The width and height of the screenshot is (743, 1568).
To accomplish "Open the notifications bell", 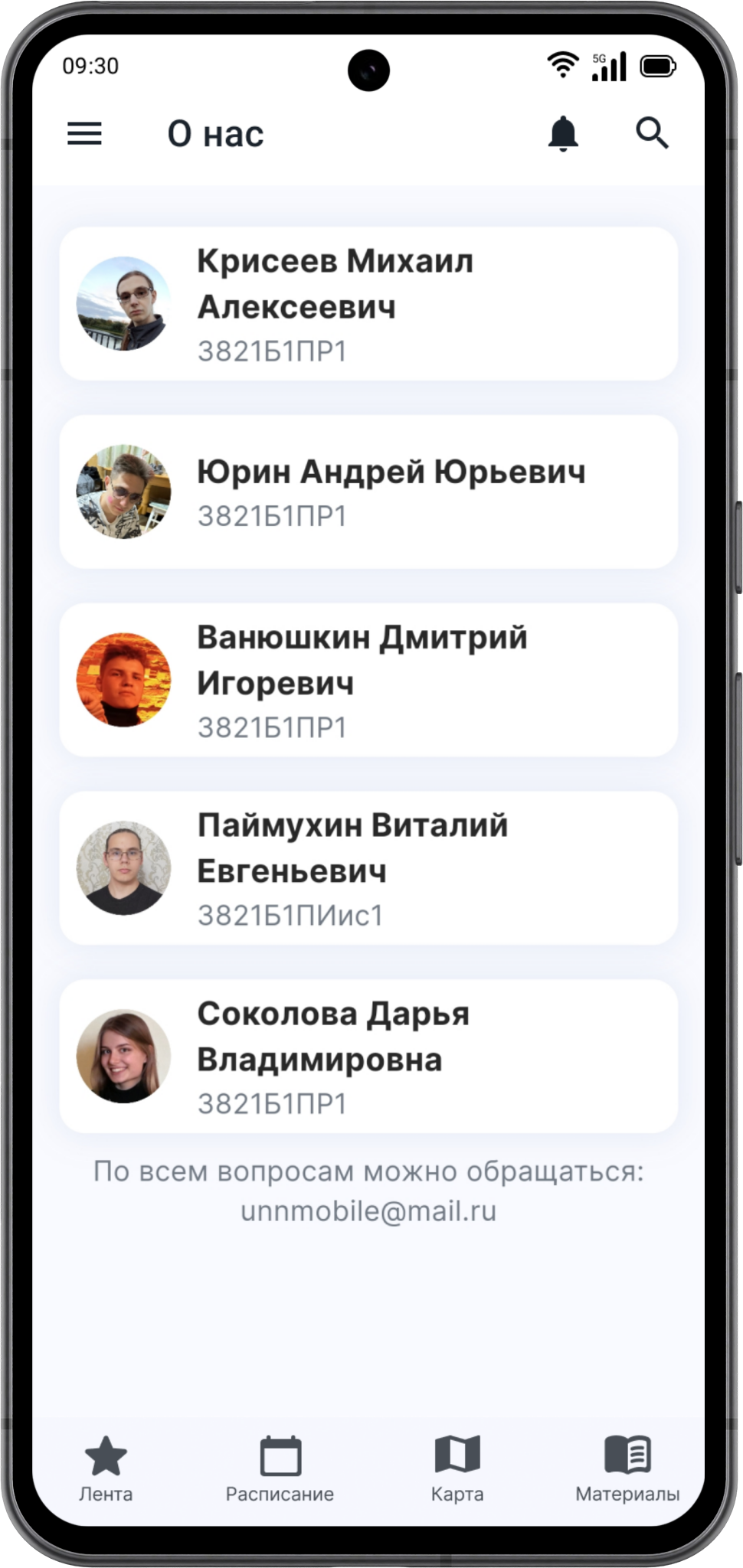I will (563, 133).
